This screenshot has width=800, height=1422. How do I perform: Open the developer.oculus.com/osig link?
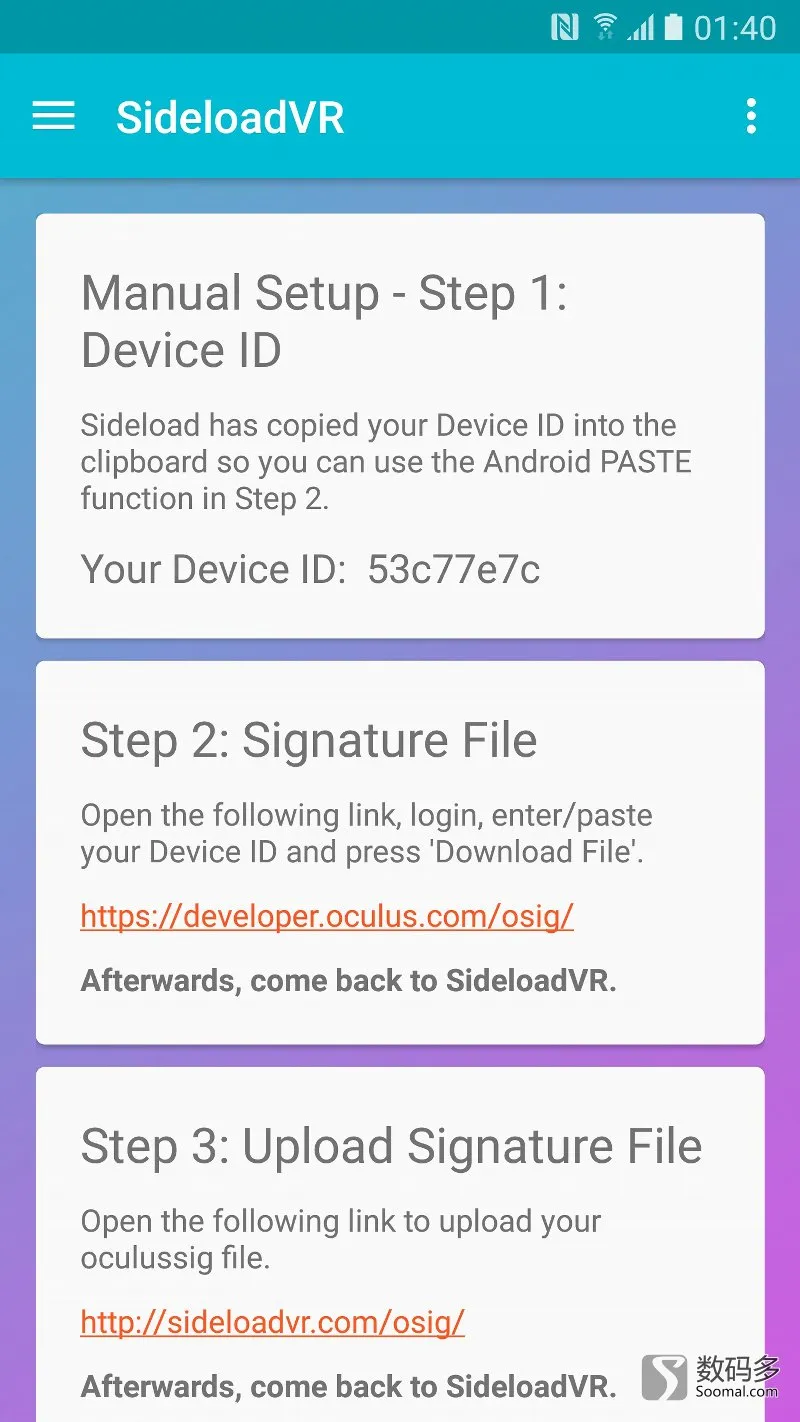[x=327, y=916]
